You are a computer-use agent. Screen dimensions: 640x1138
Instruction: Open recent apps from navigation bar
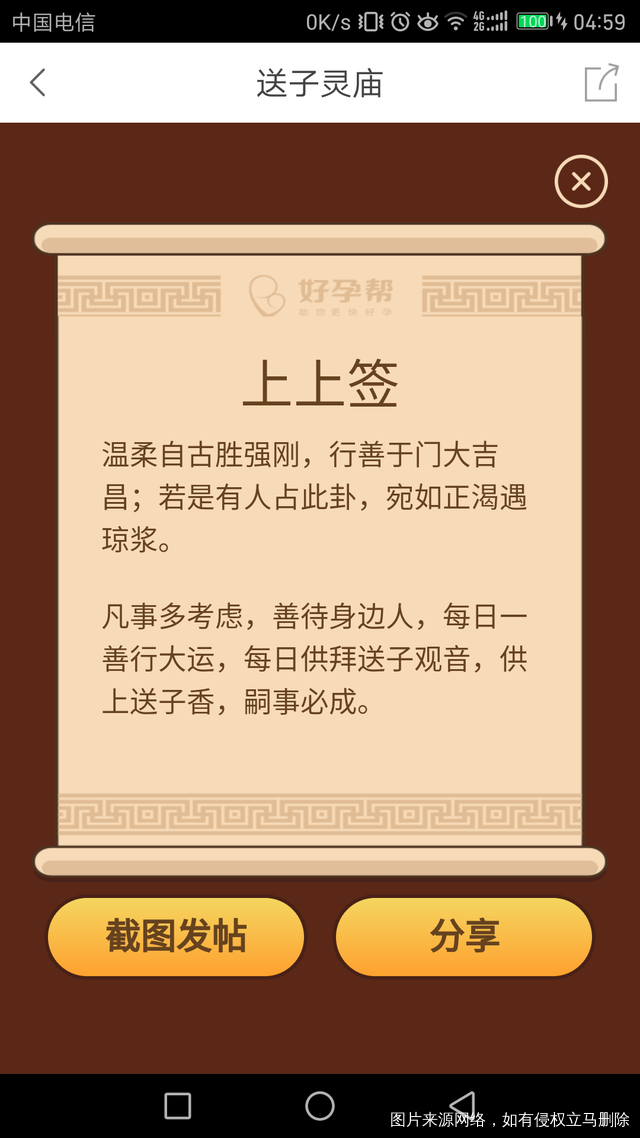(x=178, y=1105)
